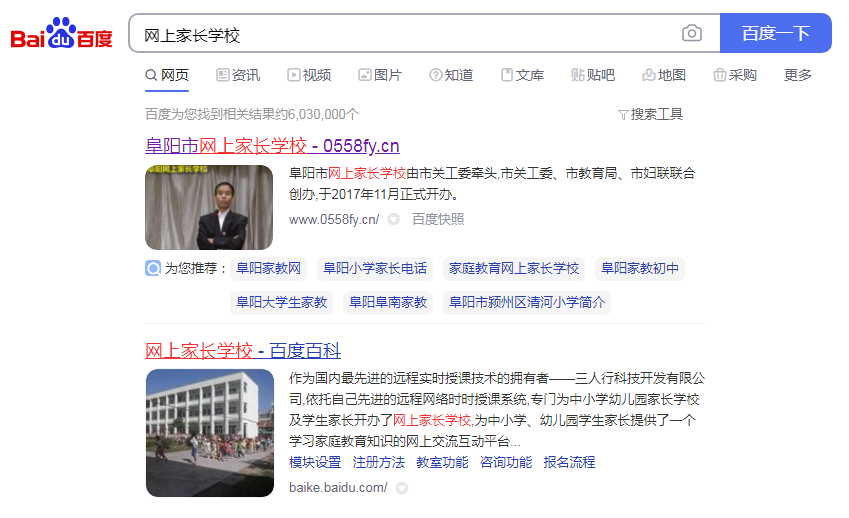
Task: Open camera image search icon
Action: (x=691, y=34)
